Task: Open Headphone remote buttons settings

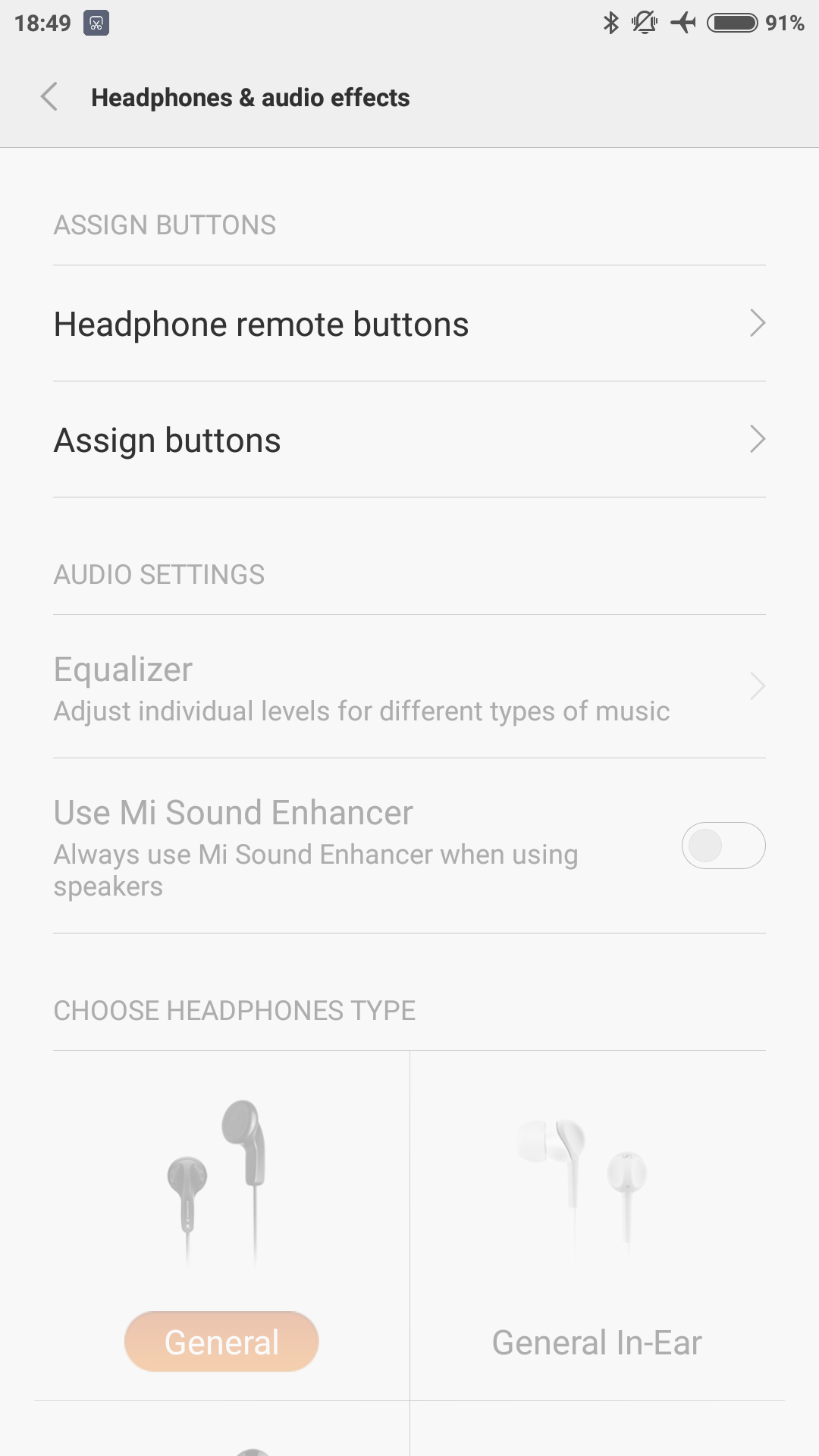Action: pyautogui.click(x=409, y=324)
